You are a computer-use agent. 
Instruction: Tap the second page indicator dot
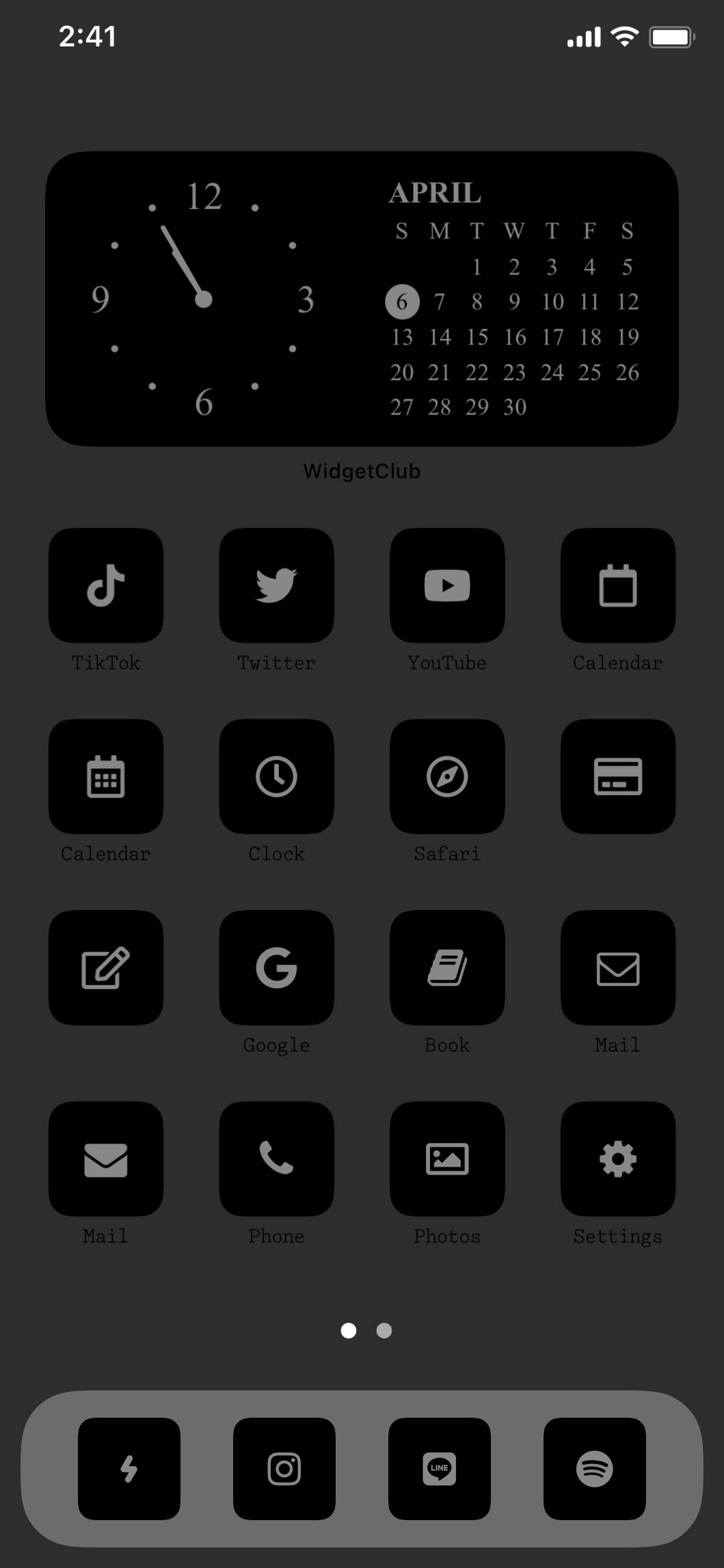click(384, 1330)
